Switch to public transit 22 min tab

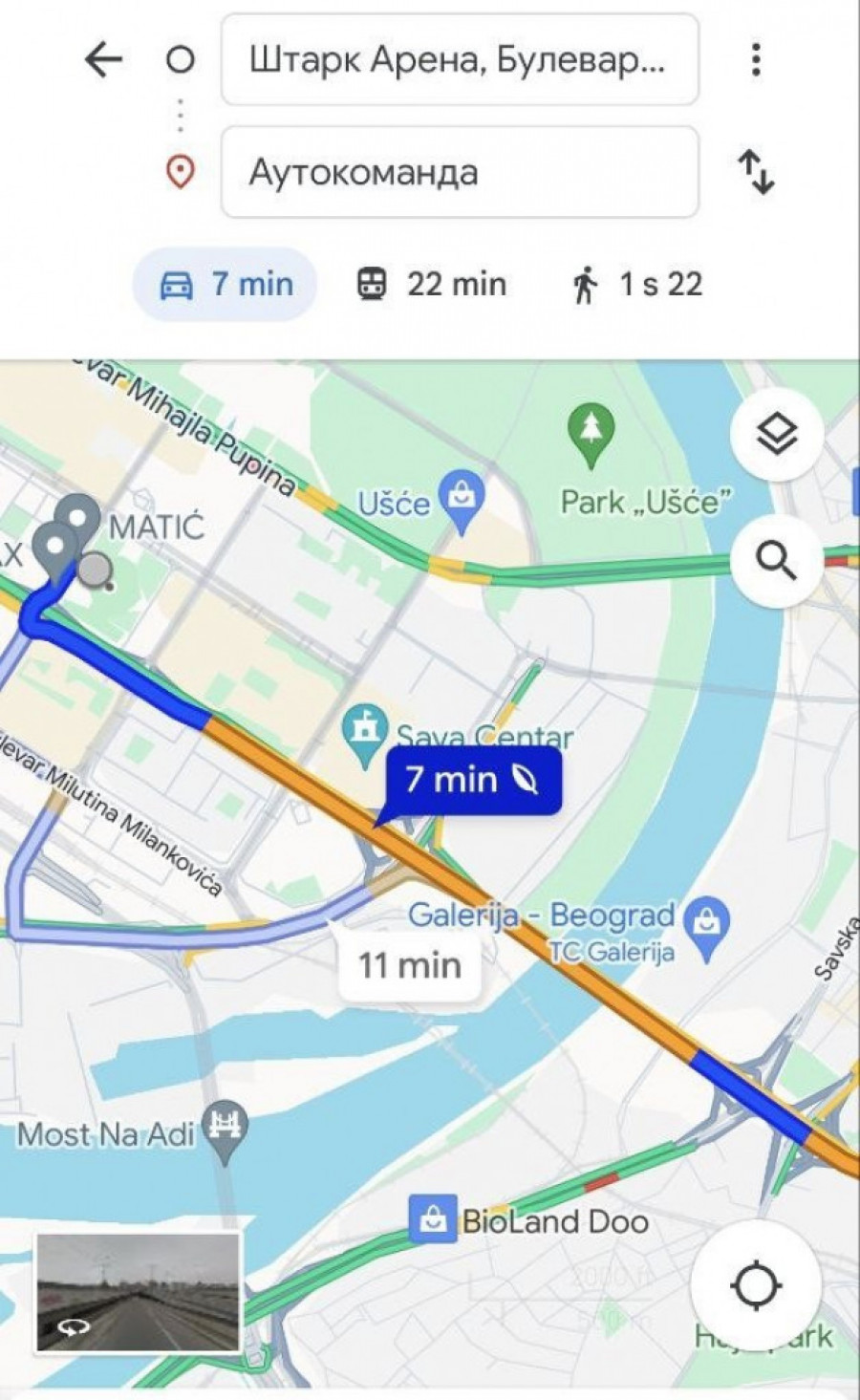(431, 284)
